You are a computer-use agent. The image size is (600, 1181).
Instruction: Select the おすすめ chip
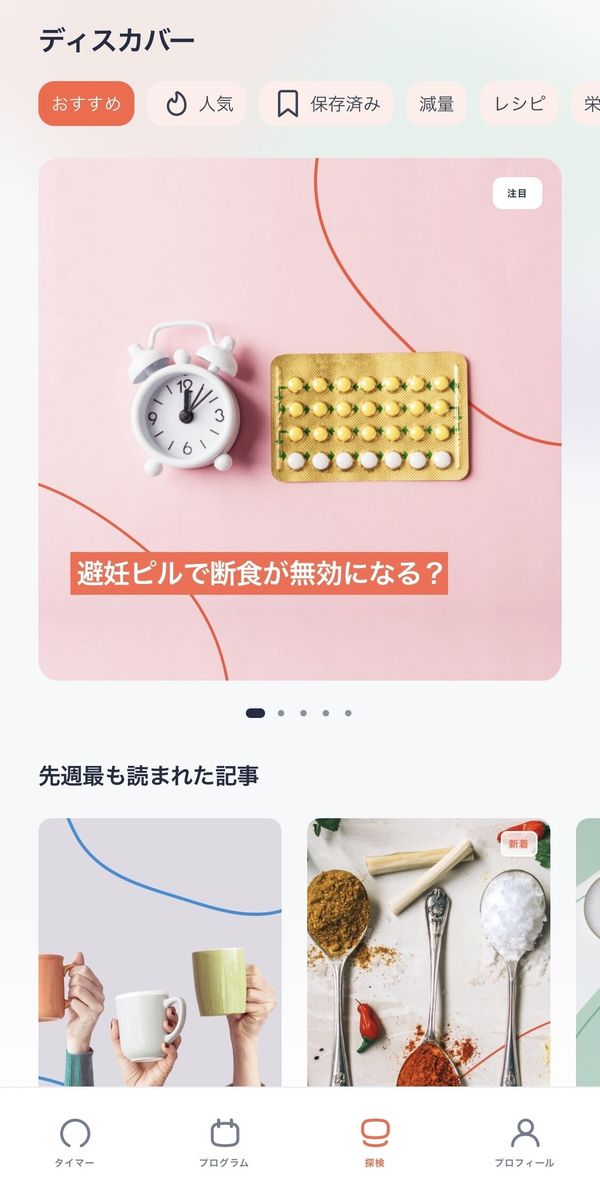point(86,103)
